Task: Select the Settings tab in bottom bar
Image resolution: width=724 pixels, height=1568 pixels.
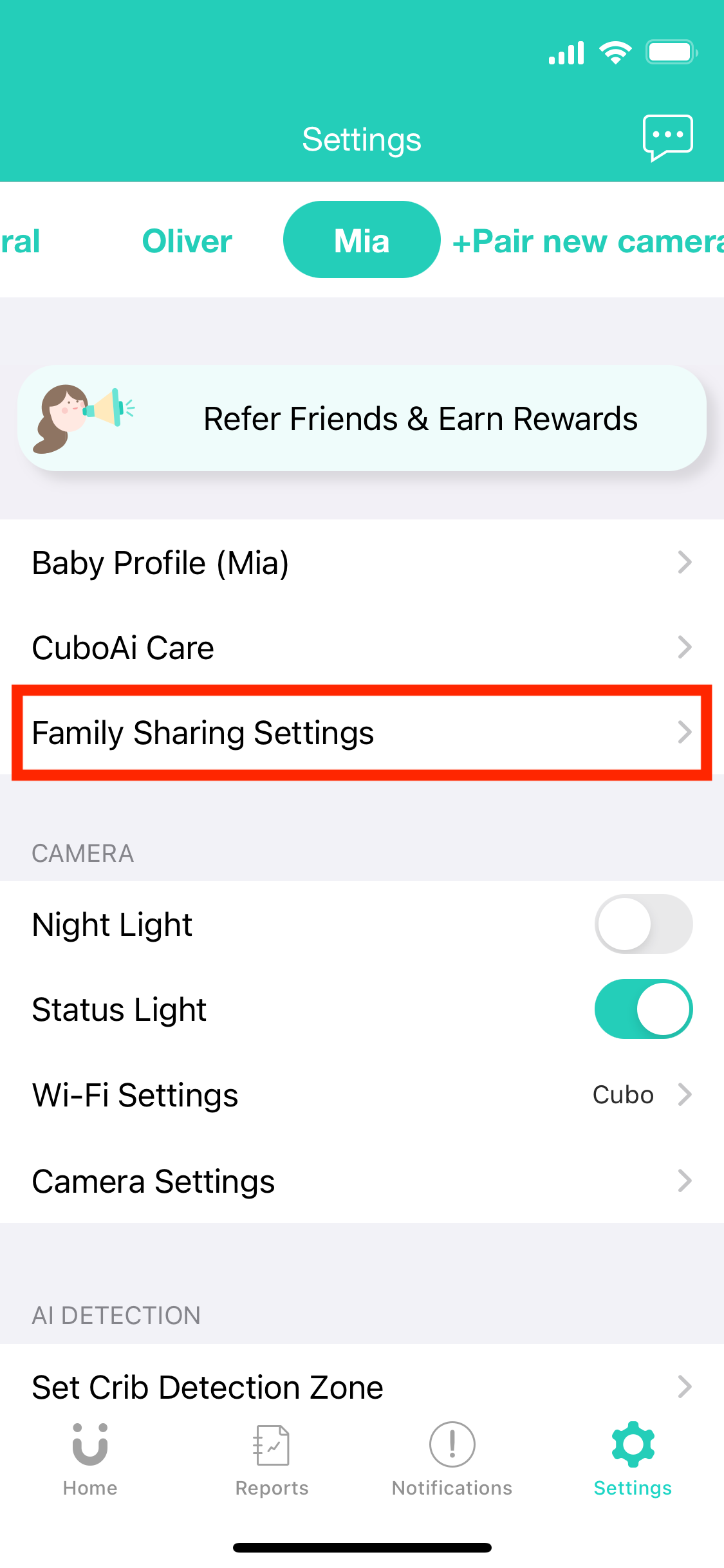Action: [633, 1460]
